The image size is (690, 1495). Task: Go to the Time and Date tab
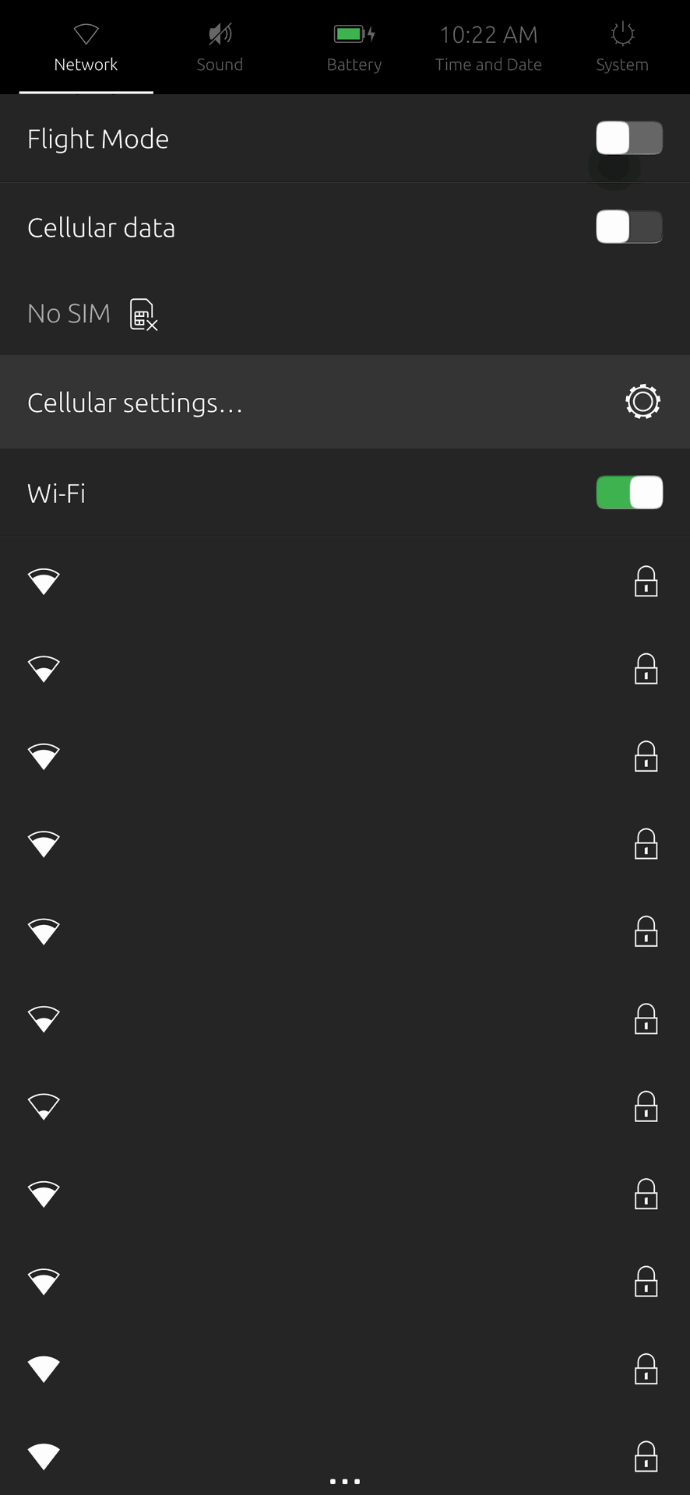pyautogui.click(x=488, y=48)
